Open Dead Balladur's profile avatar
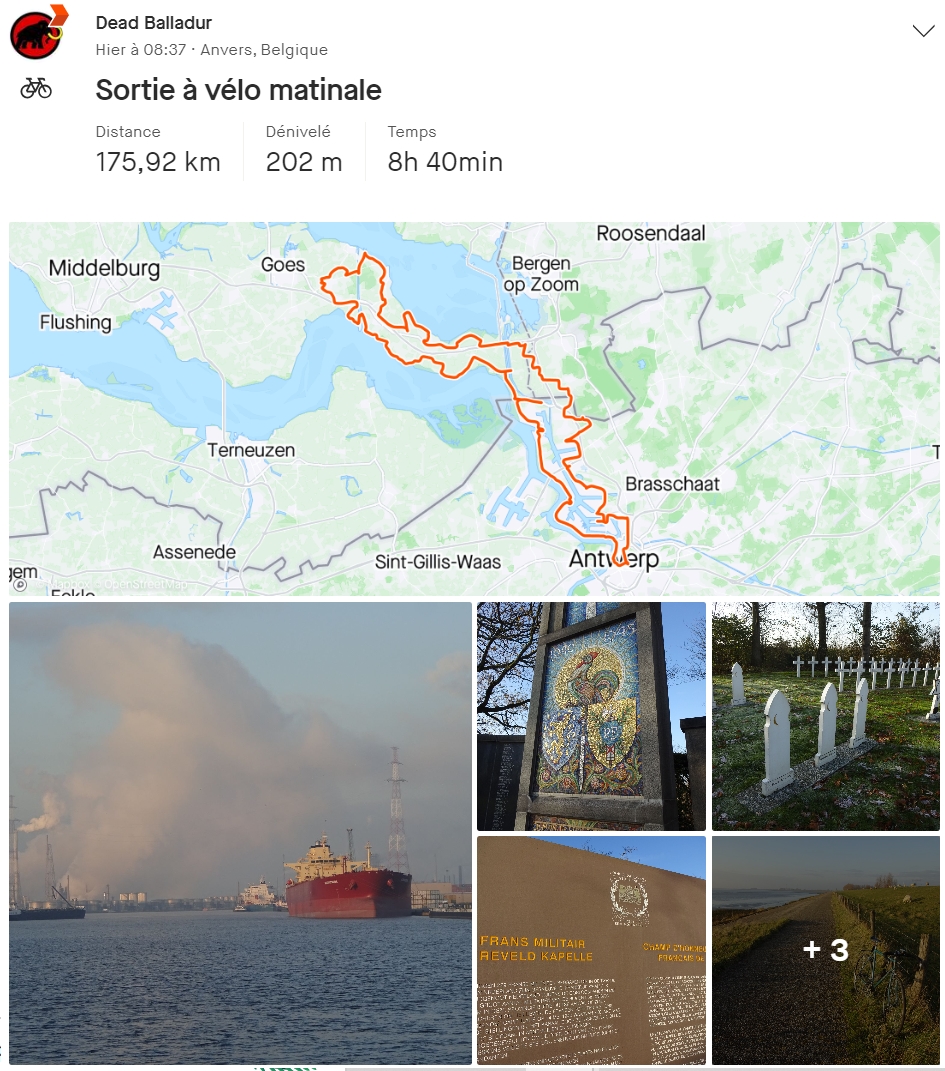The width and height of the screenshot is (945, 1071). [x=37, y=33]
